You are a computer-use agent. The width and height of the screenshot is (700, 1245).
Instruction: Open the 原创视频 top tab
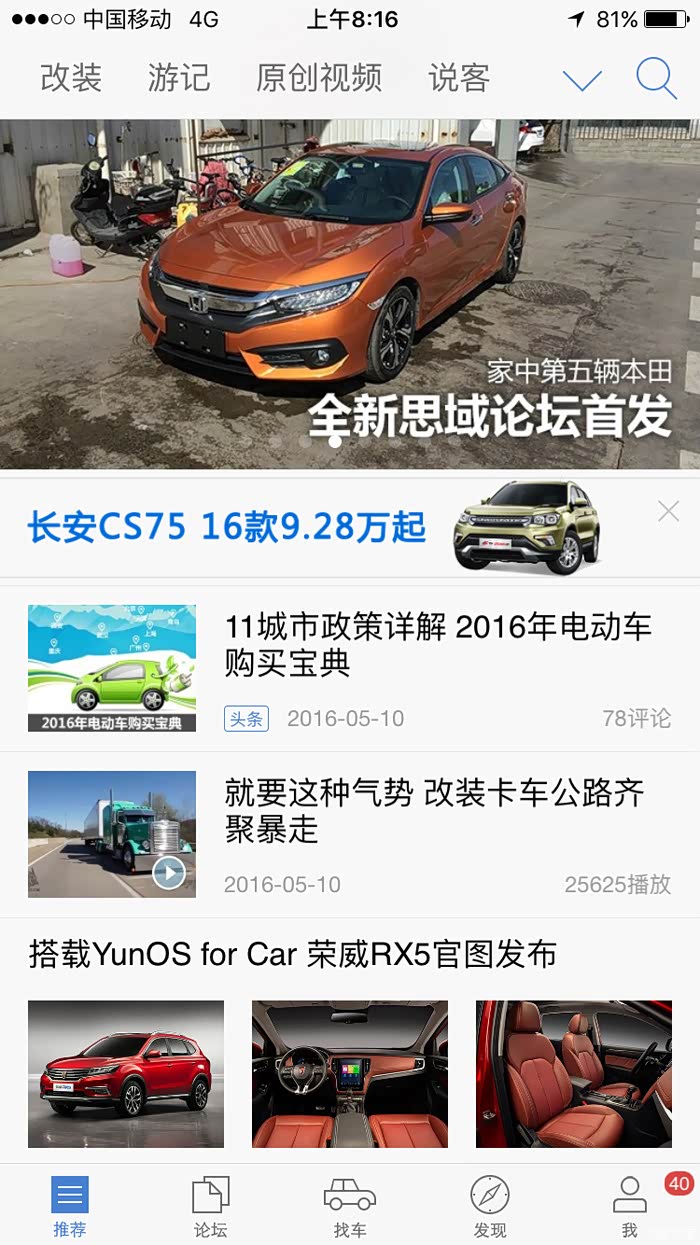[x=319, y=78]
